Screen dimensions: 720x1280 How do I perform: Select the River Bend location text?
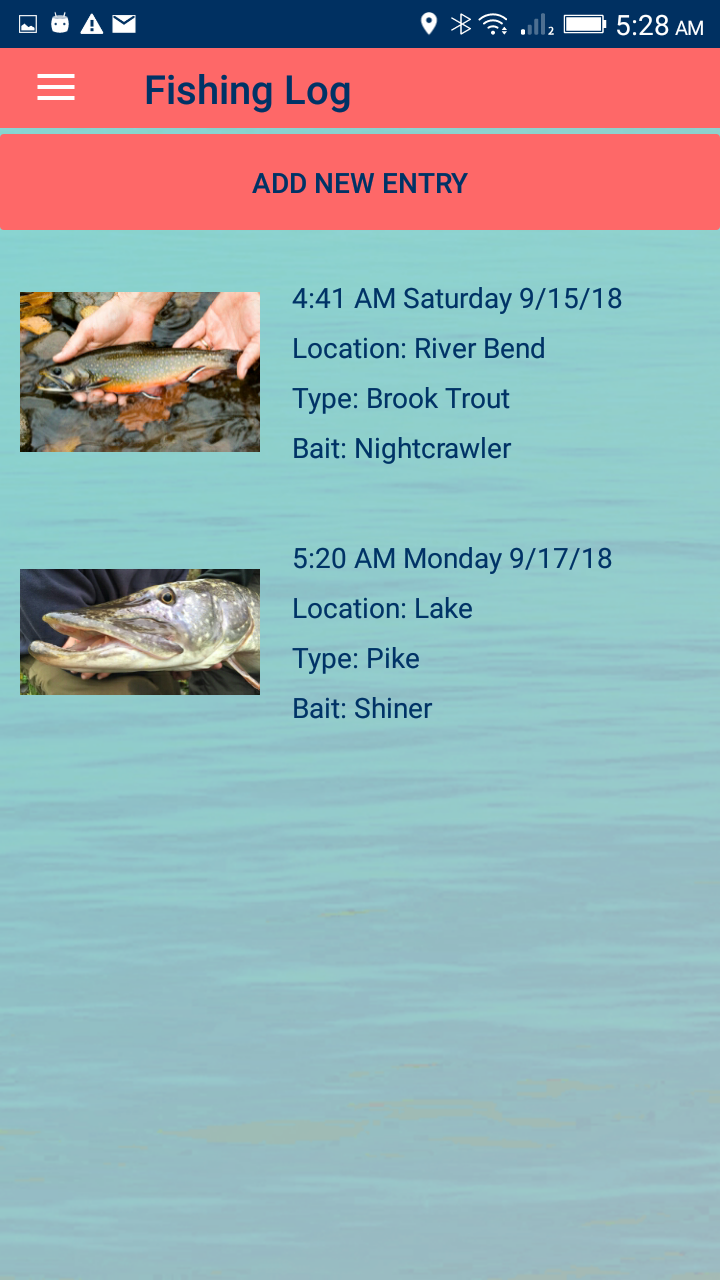coord(418,348)
